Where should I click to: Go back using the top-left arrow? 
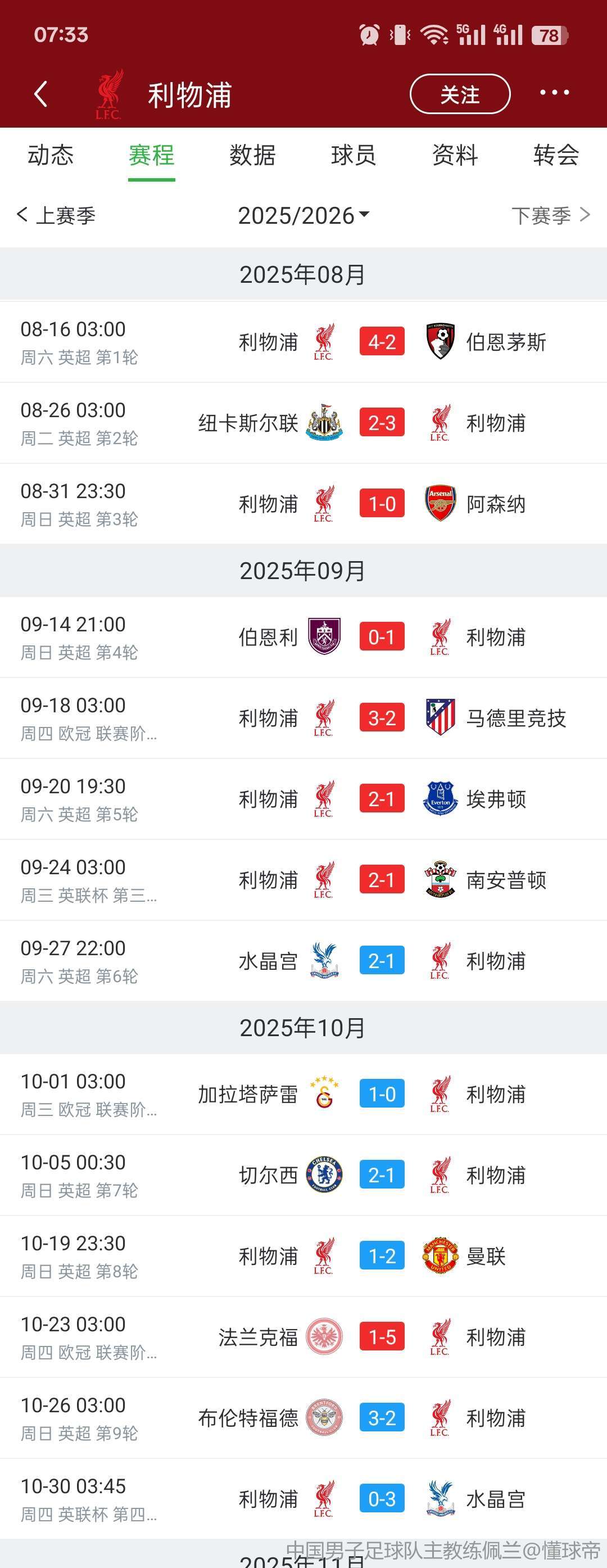click(41, 94)
